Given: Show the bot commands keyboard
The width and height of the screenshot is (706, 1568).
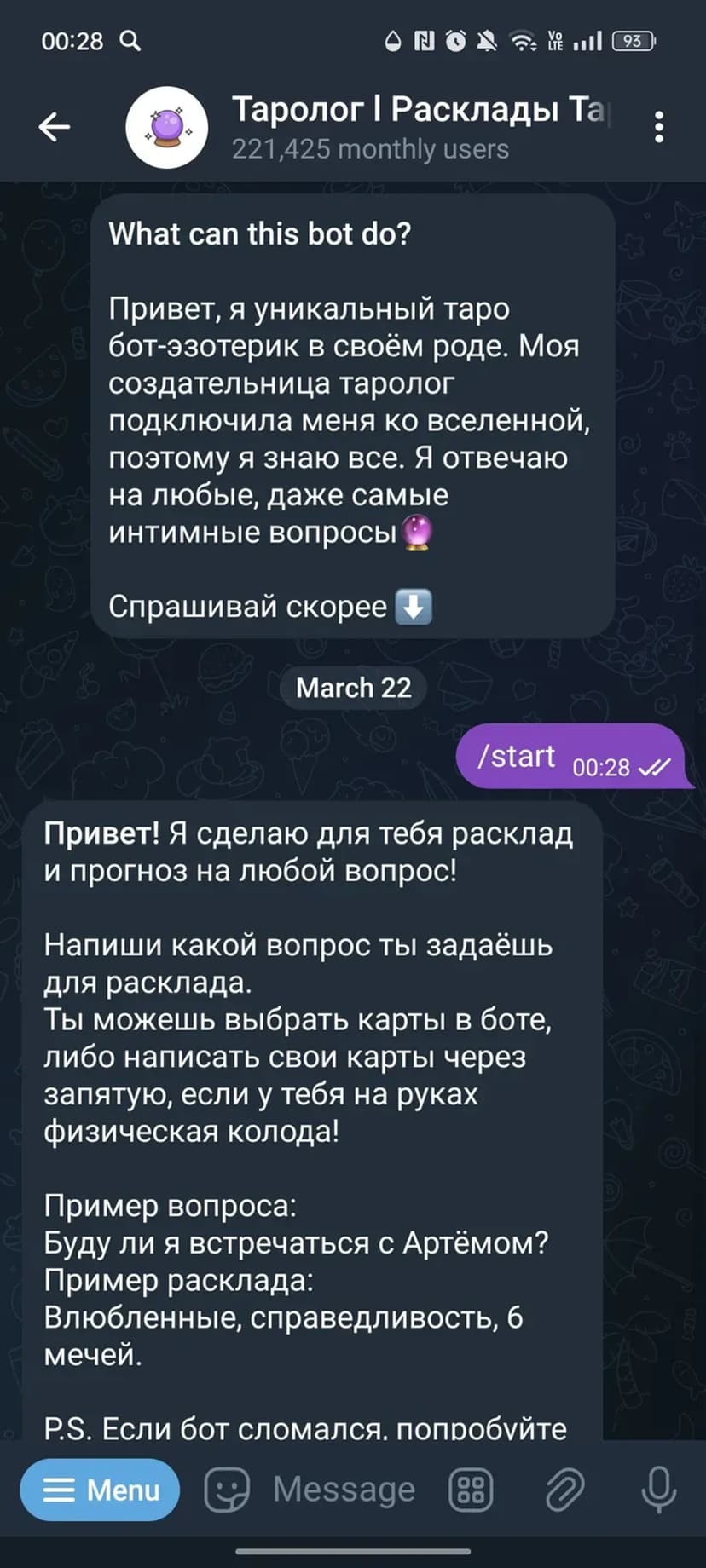Looking at the screenshot, I should tap(471, 1490).
